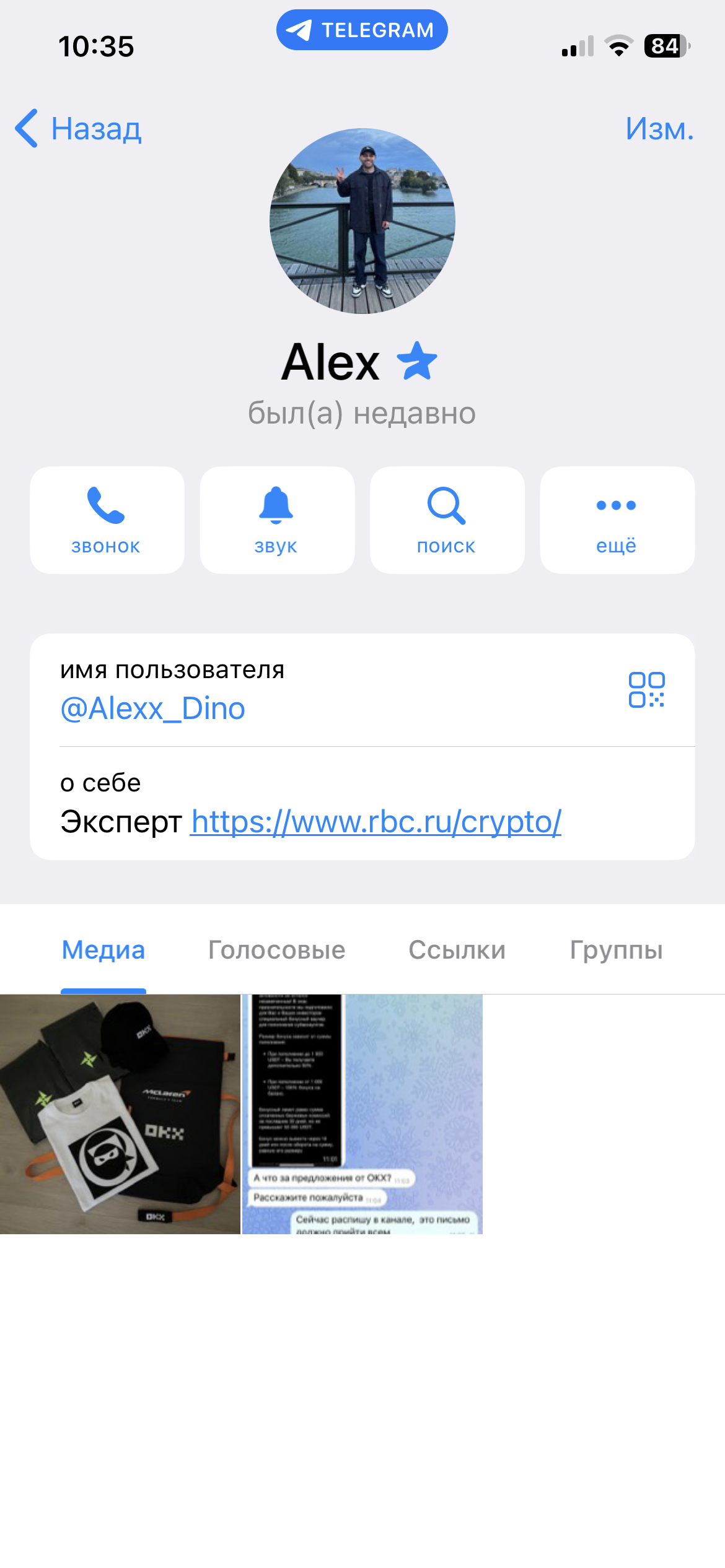Switch to the Группы tab
Image resolution: width=725 pixels, height=1568 pixels.
click(616, 950)
